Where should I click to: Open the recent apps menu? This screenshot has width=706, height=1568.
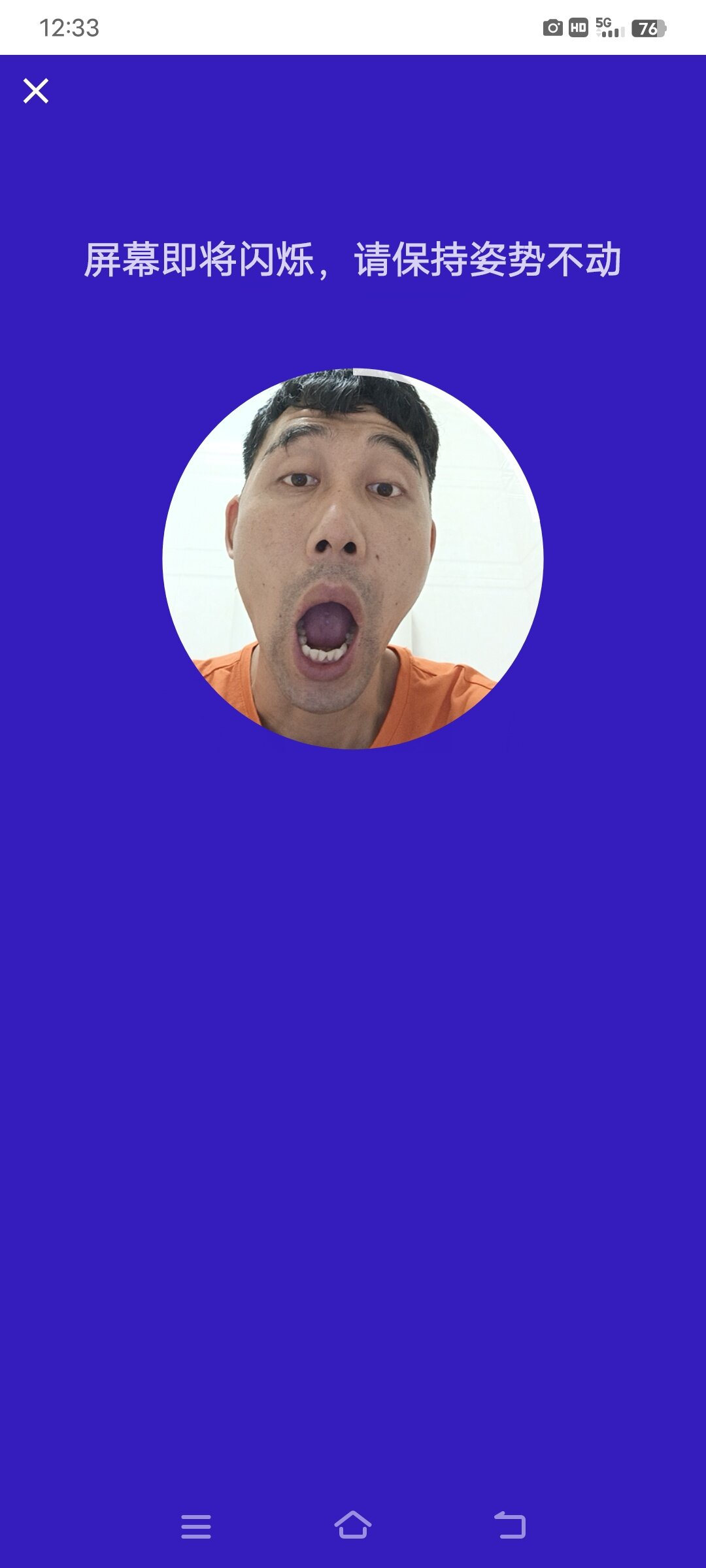click(x=196, y=1526)
